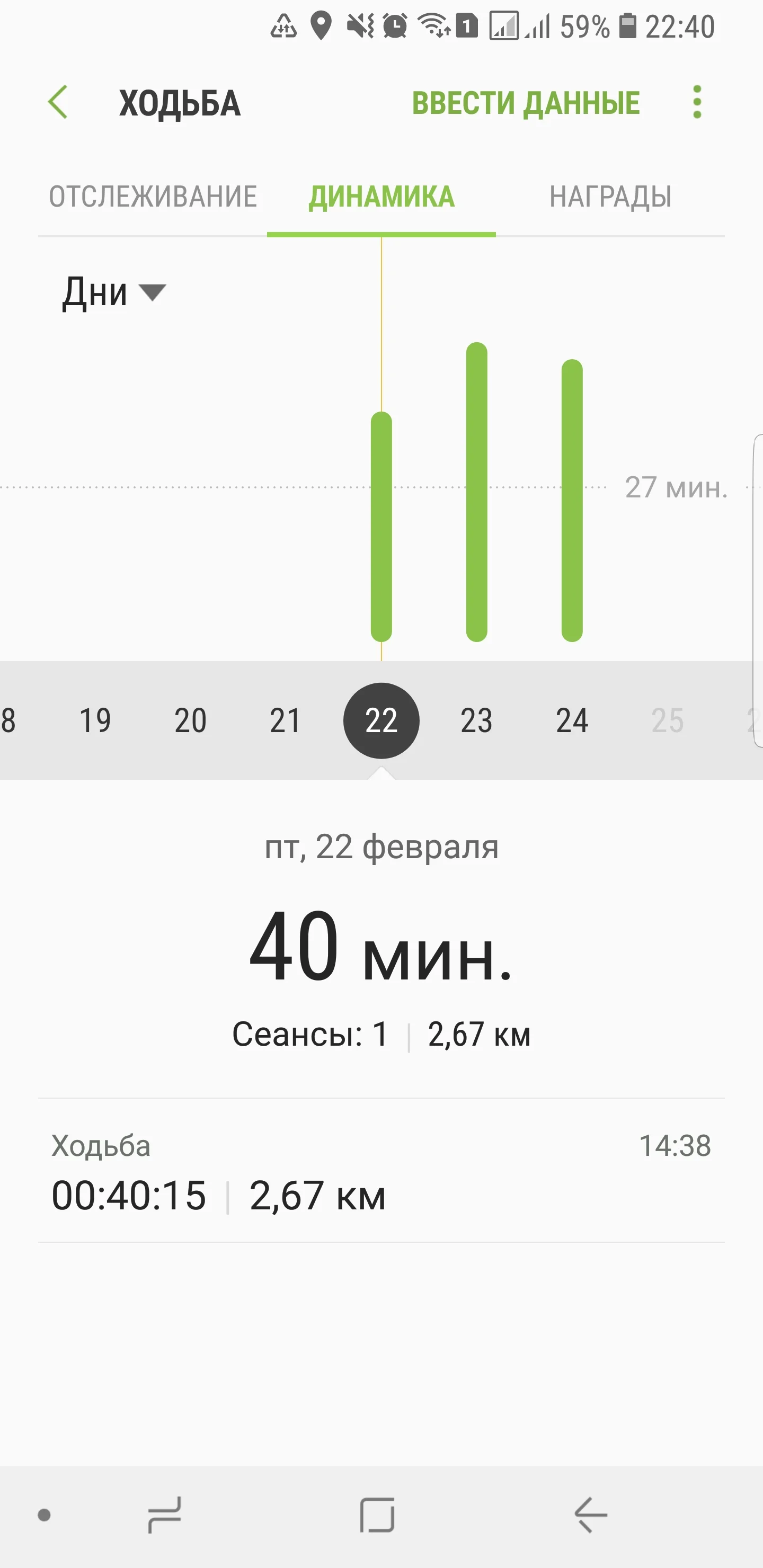Tap the home button in the navigation bar
This screenshot has height=1568, width=763.
378,1515
